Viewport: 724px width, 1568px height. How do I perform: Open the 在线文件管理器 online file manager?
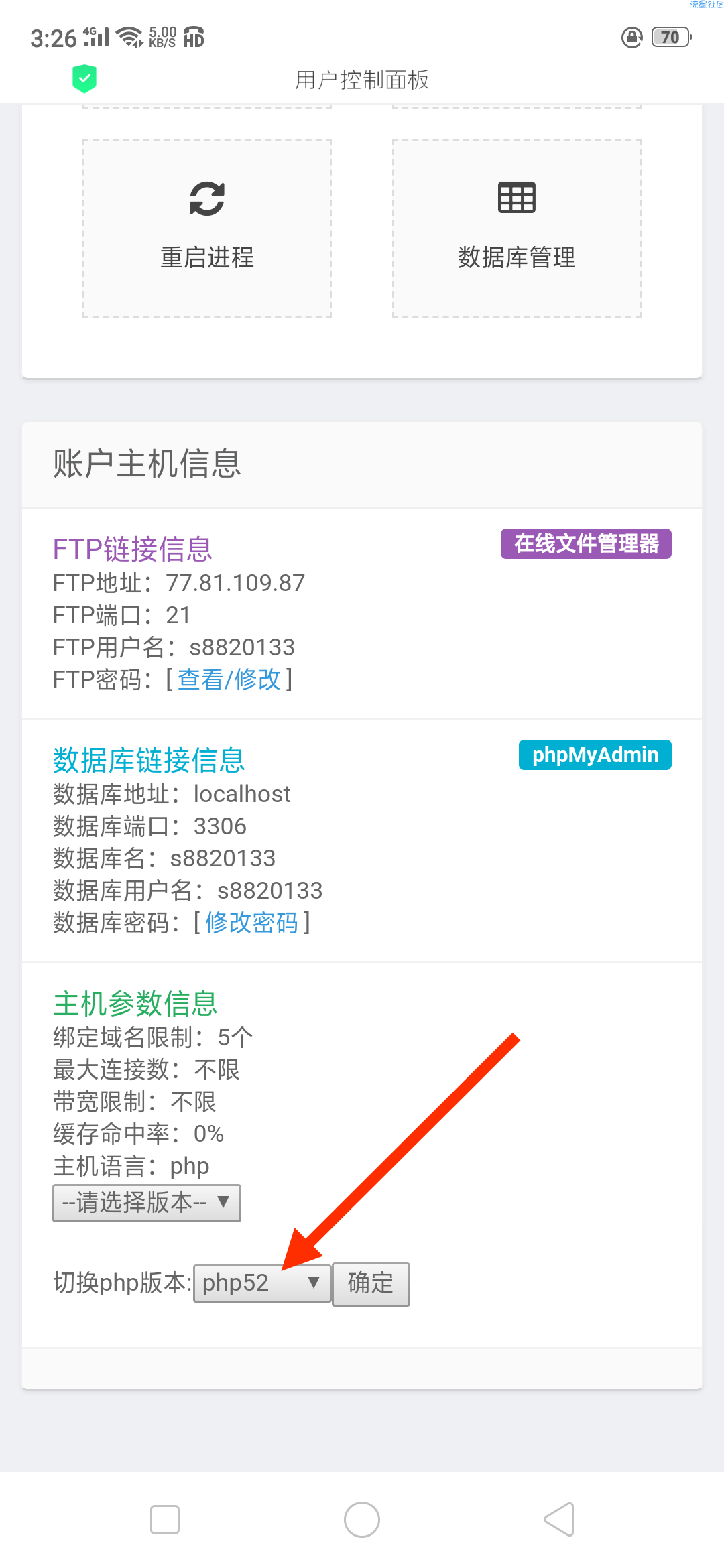click(586, 543)
